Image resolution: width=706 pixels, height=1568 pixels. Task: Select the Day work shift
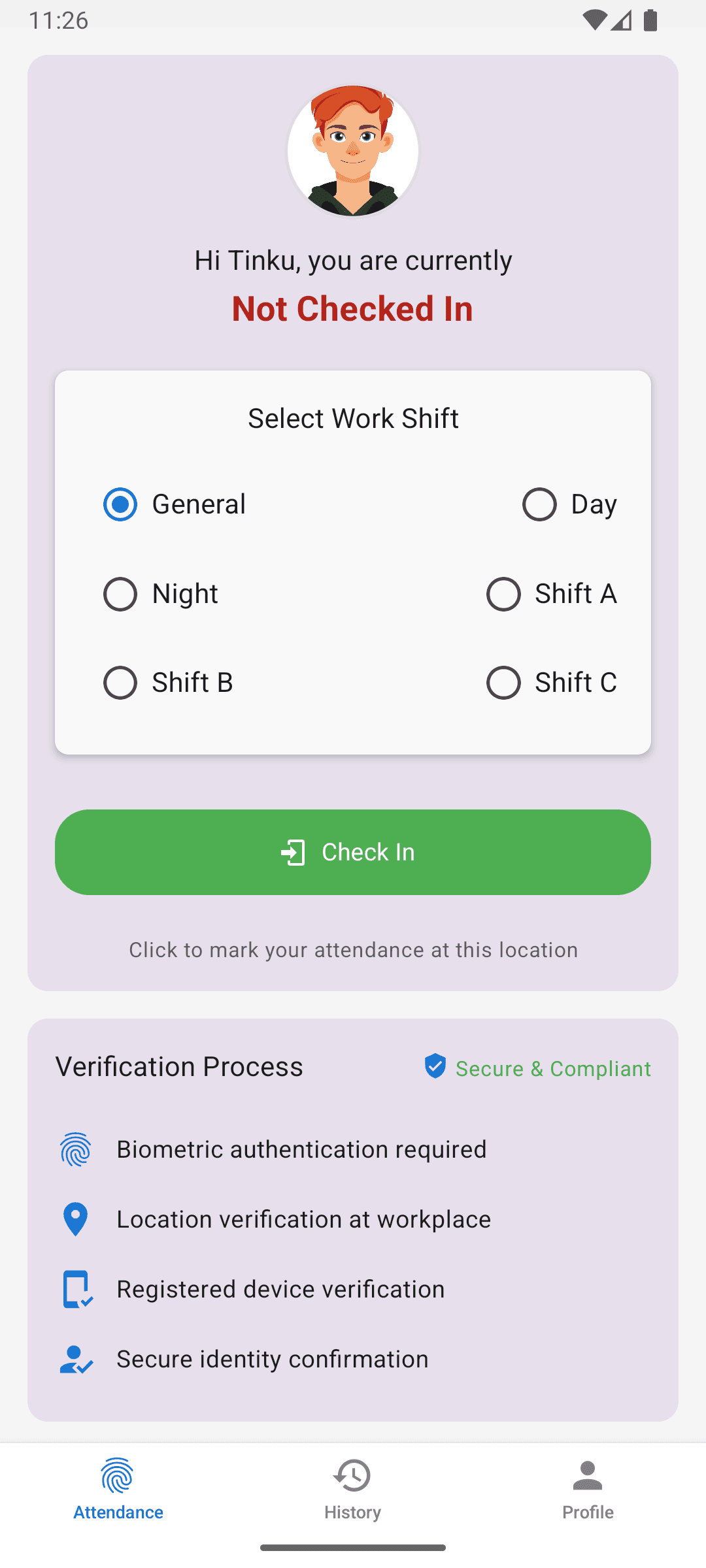539,504
